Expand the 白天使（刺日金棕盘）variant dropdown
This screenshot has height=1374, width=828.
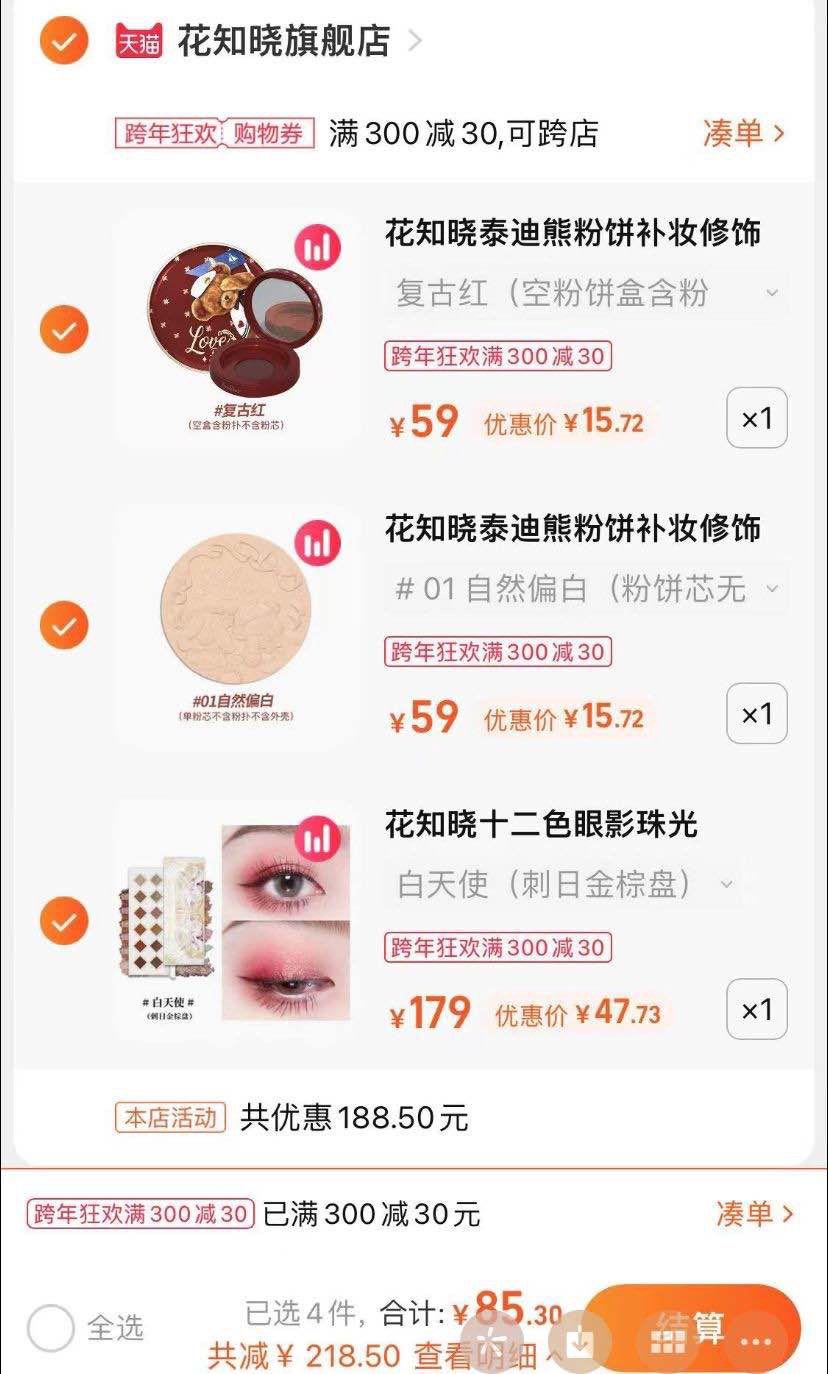pyautogui.click(x=565, y=885)
